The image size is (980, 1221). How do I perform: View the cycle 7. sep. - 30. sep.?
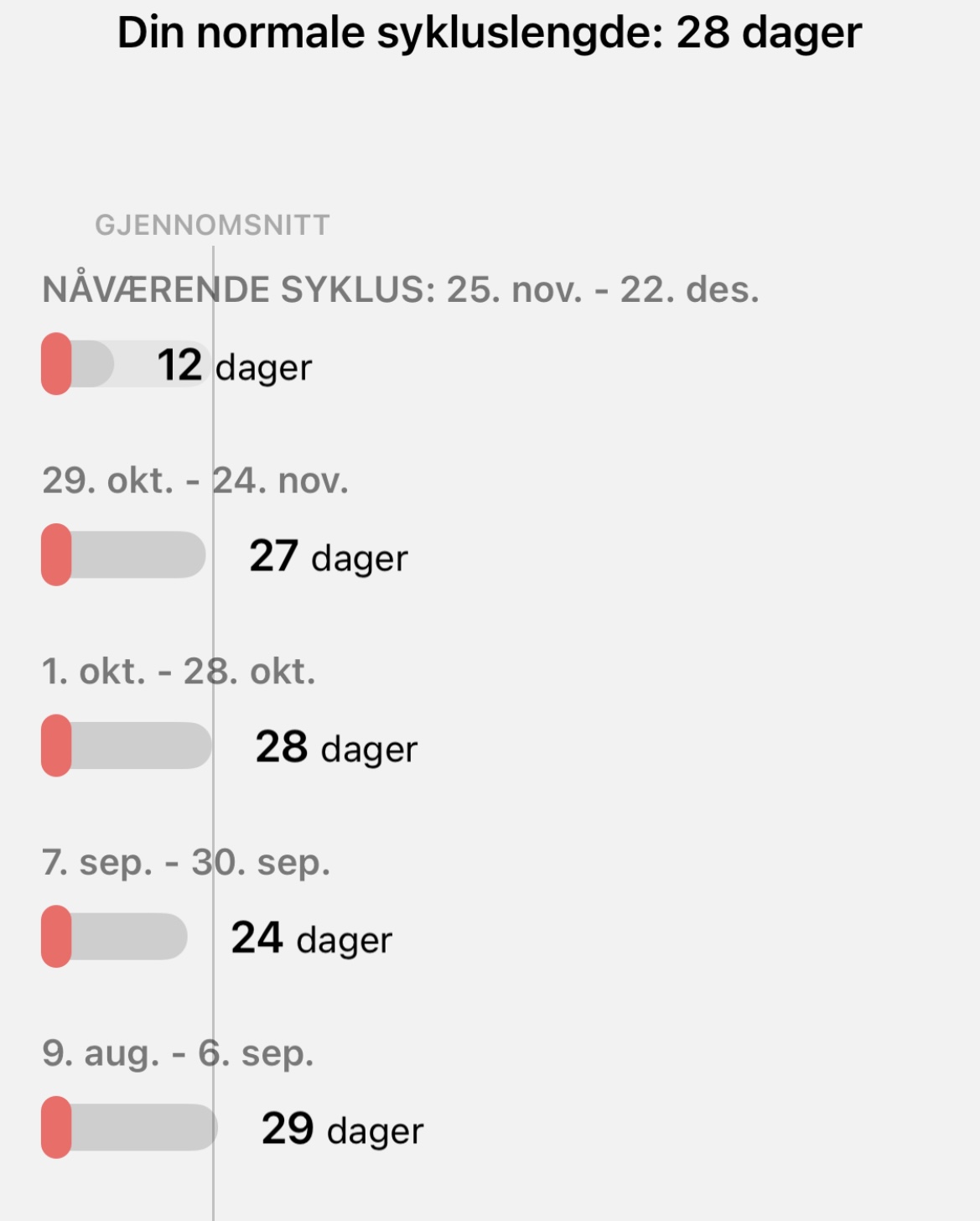(x=186, y=863)
